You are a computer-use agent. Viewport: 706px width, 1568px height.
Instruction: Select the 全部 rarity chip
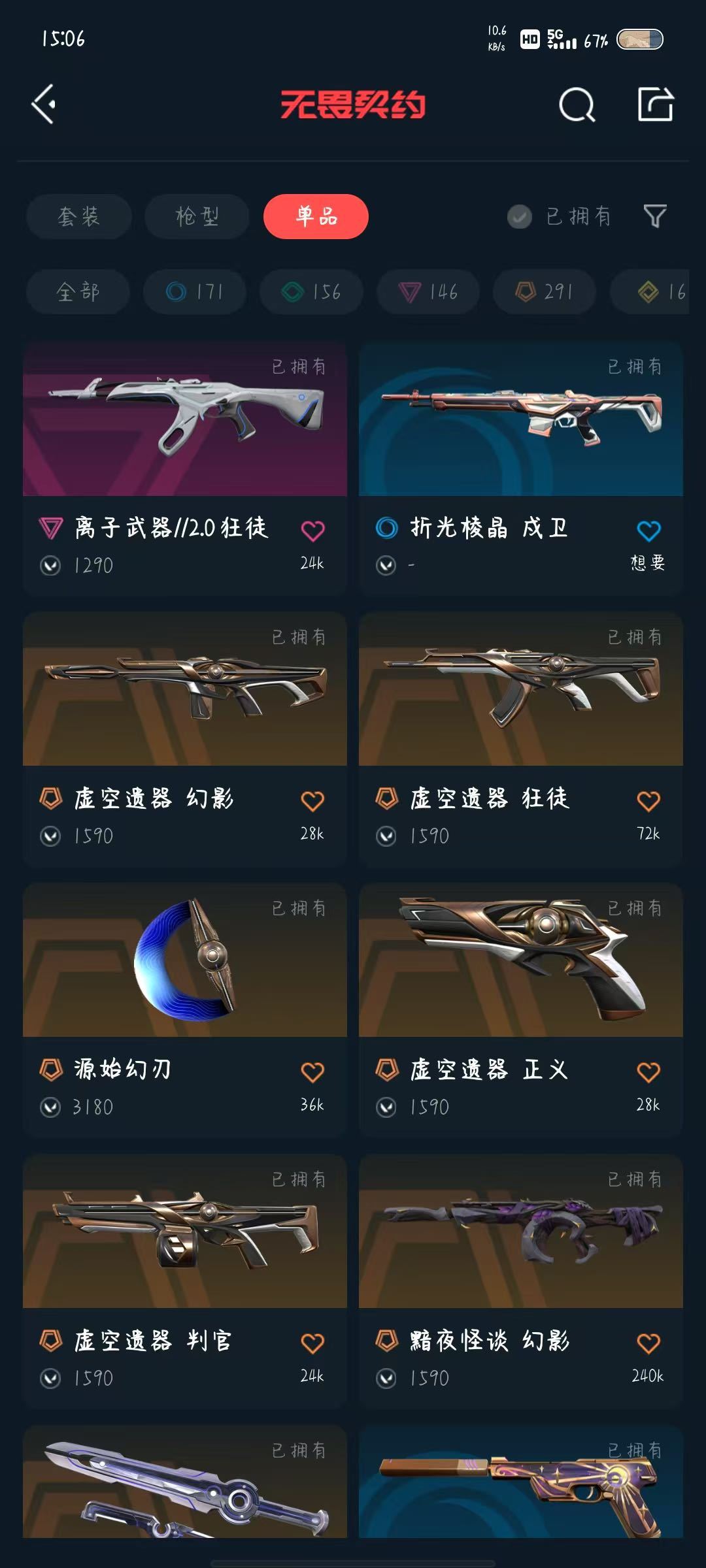[78, 291]
